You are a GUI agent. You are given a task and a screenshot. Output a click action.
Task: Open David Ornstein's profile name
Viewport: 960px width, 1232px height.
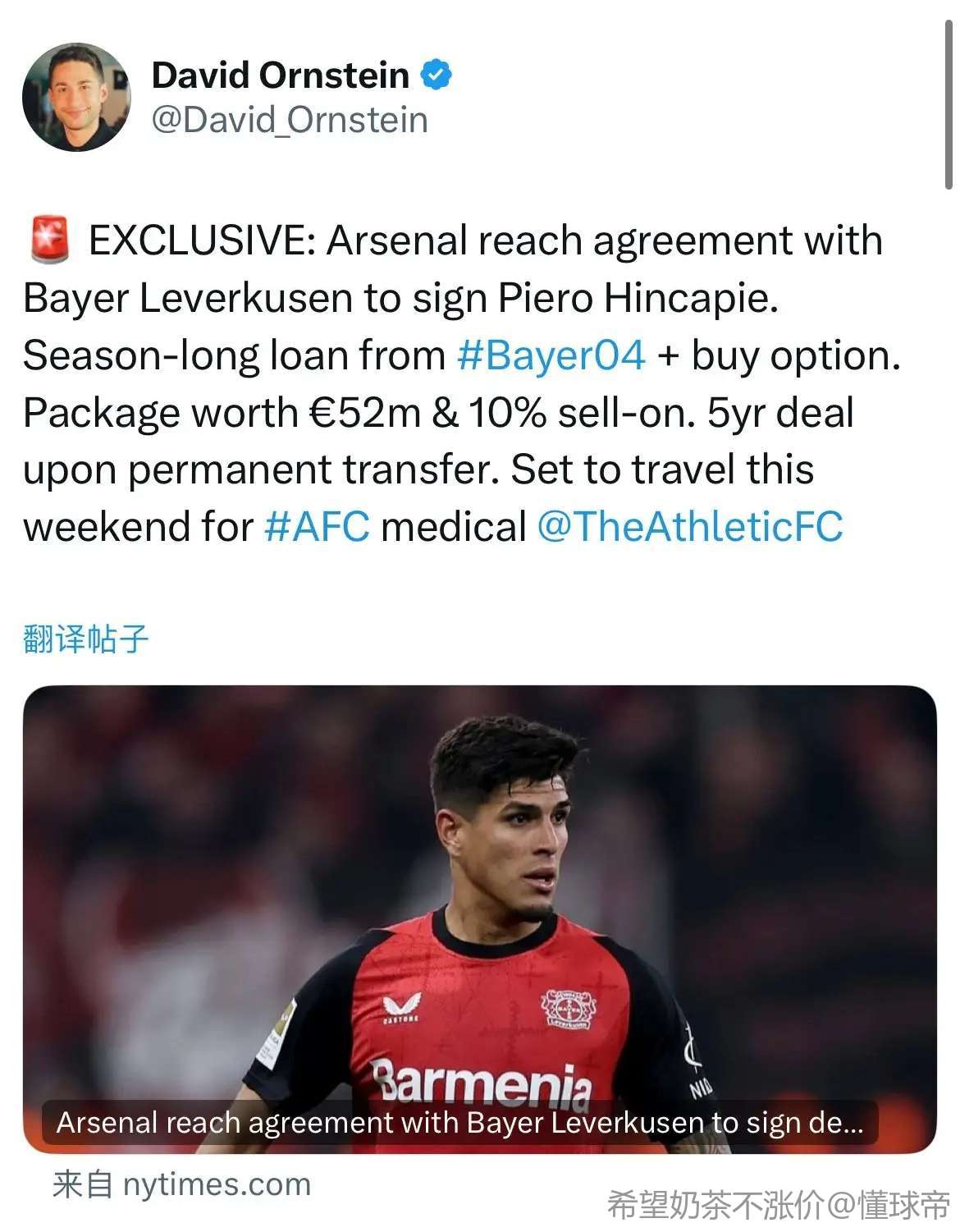[x=280, y=76]
